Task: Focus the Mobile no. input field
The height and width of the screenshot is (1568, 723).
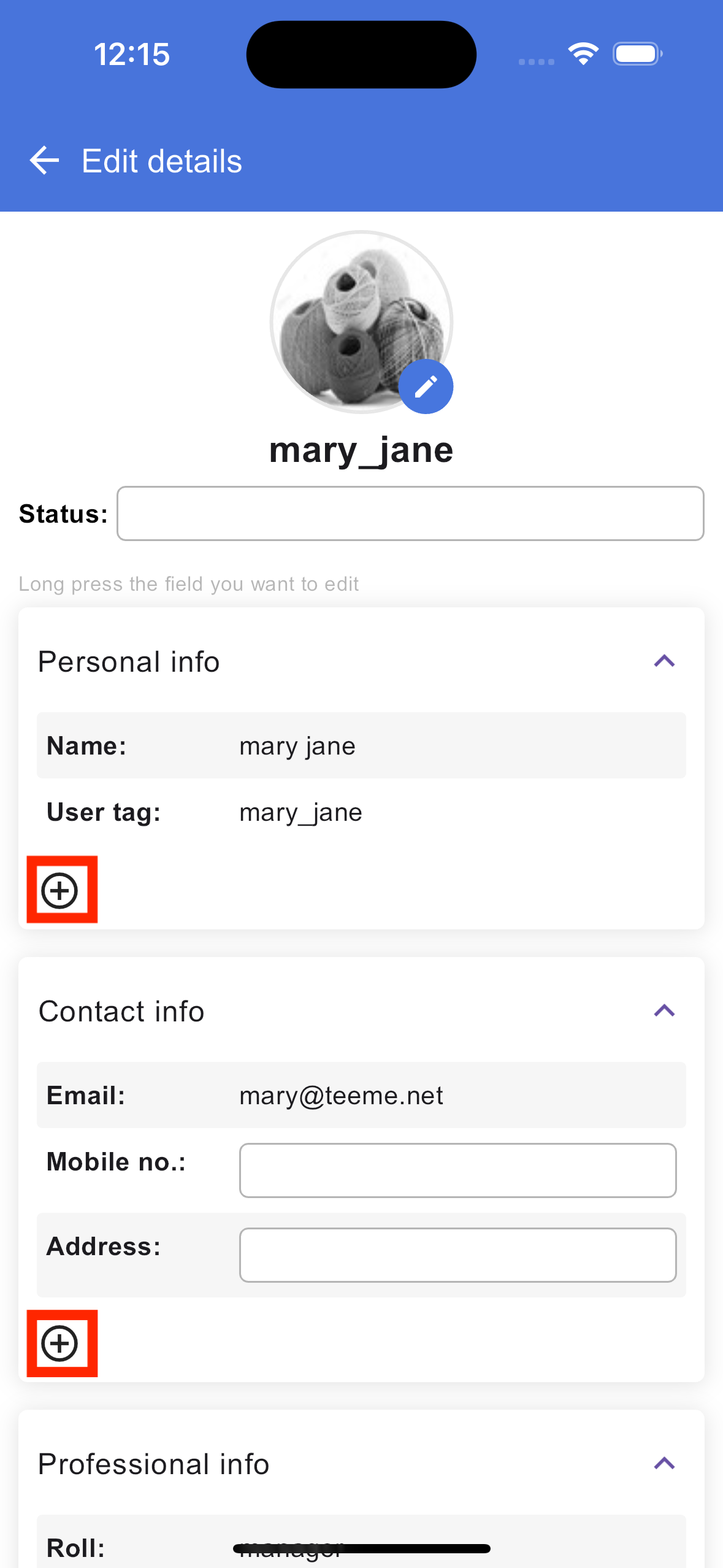Action: (x=457, y=1170)
